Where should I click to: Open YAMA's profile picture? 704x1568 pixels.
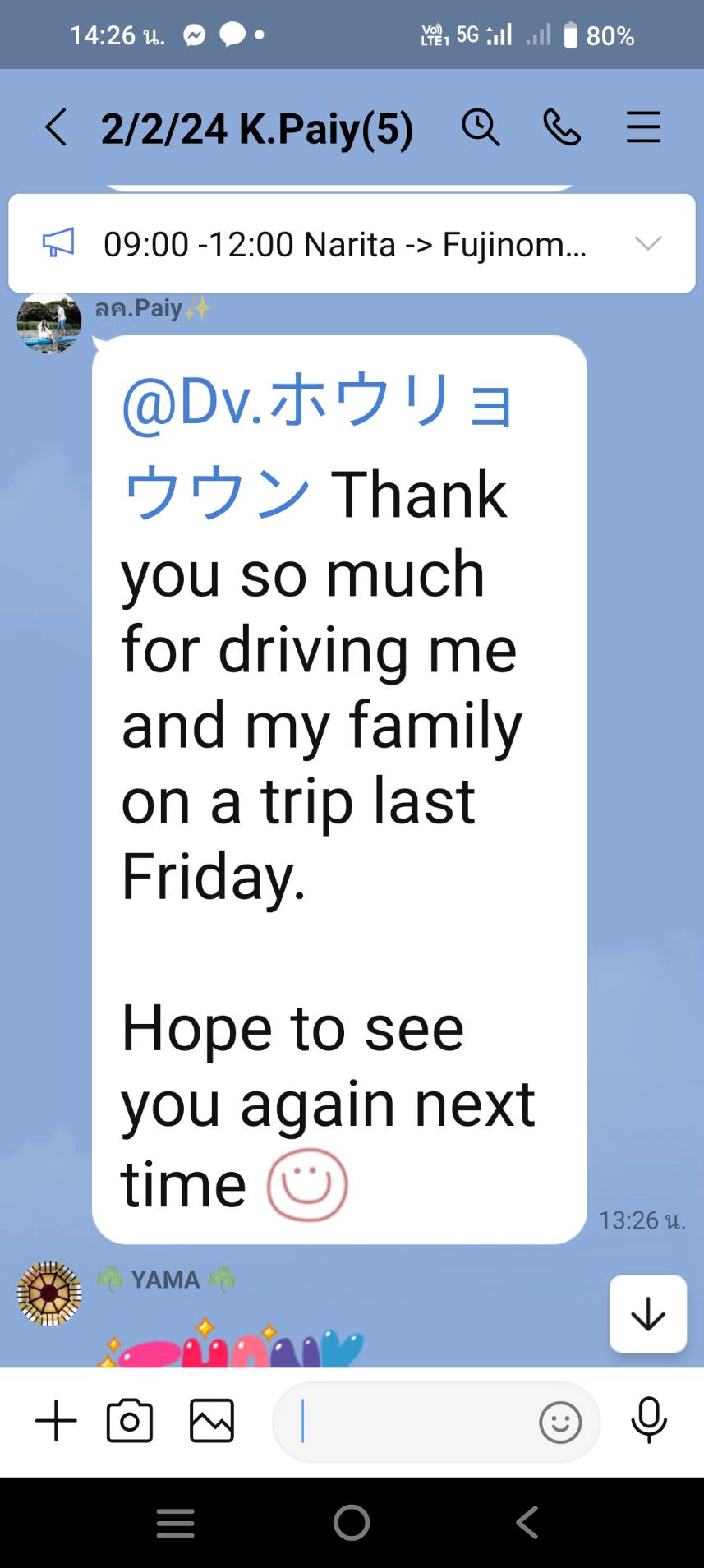coord(49,1293)
